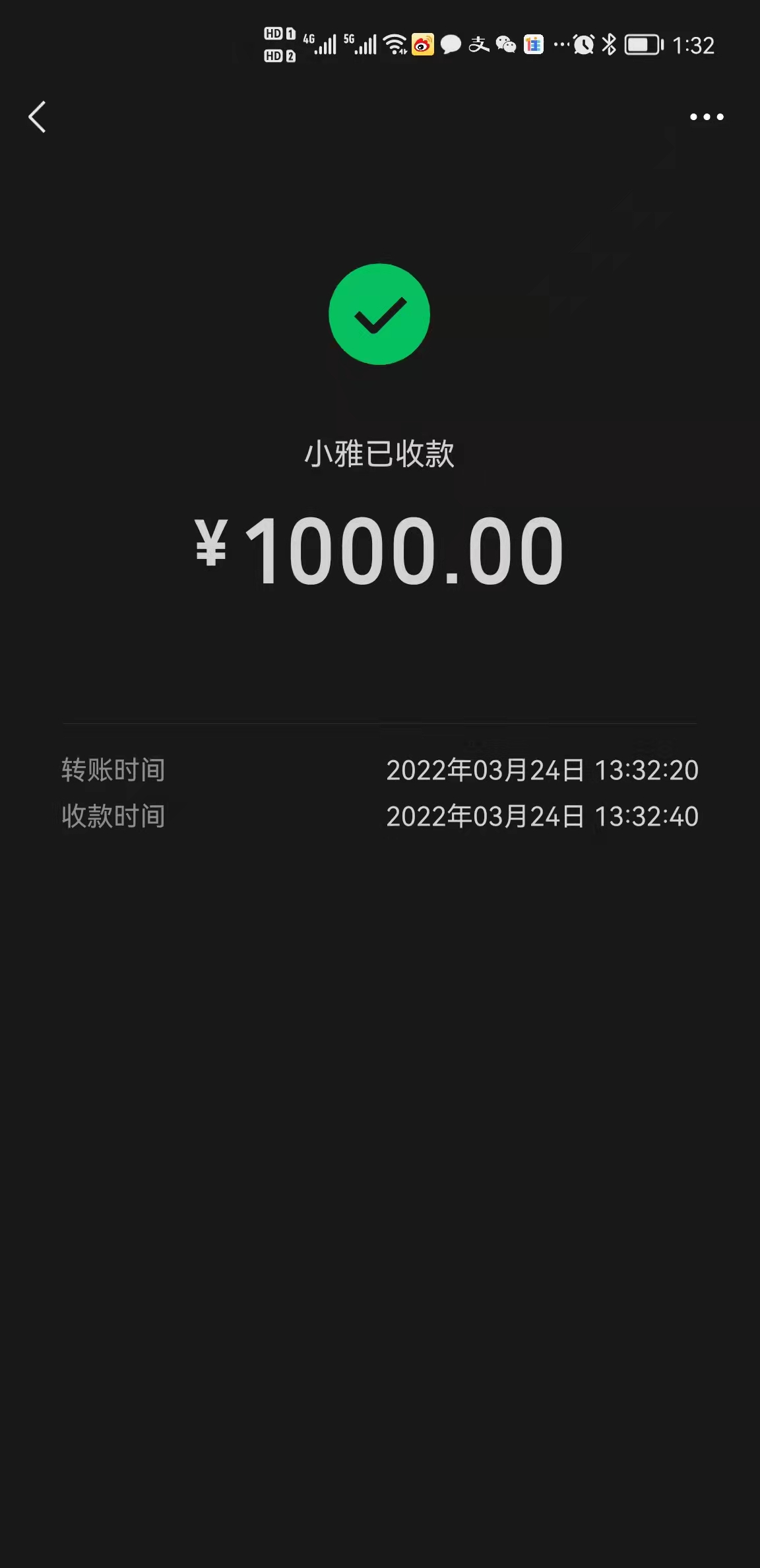Viewport: 760px width, 1568px height.
Task: Go back using the top-left arrow
Action: point(38,117)
